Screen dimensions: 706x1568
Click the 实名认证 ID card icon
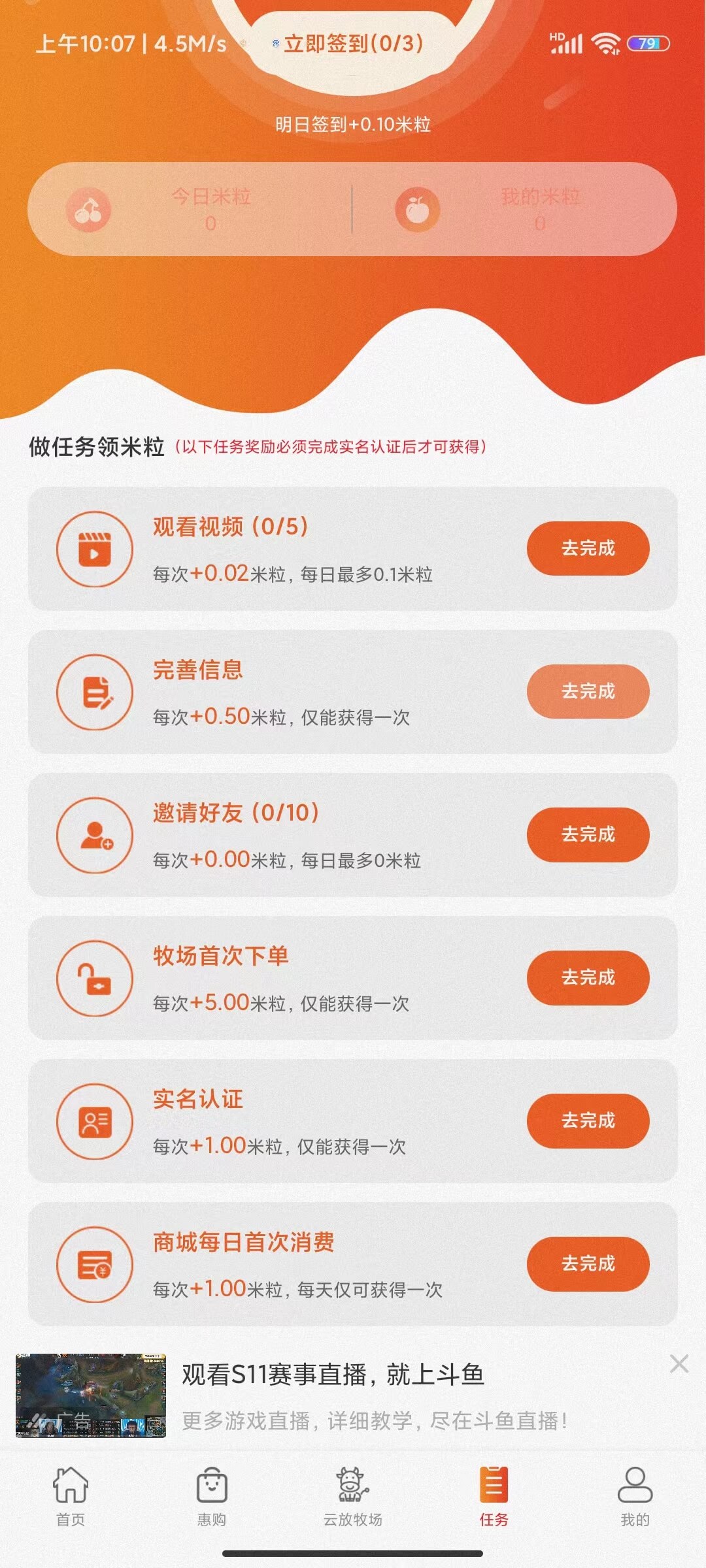(x=95, y=1120)
